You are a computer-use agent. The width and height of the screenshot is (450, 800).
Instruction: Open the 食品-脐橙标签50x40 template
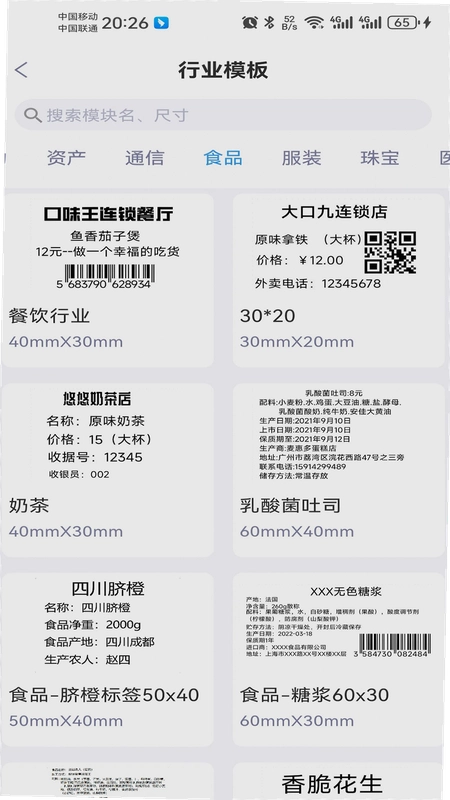point(108,660)
